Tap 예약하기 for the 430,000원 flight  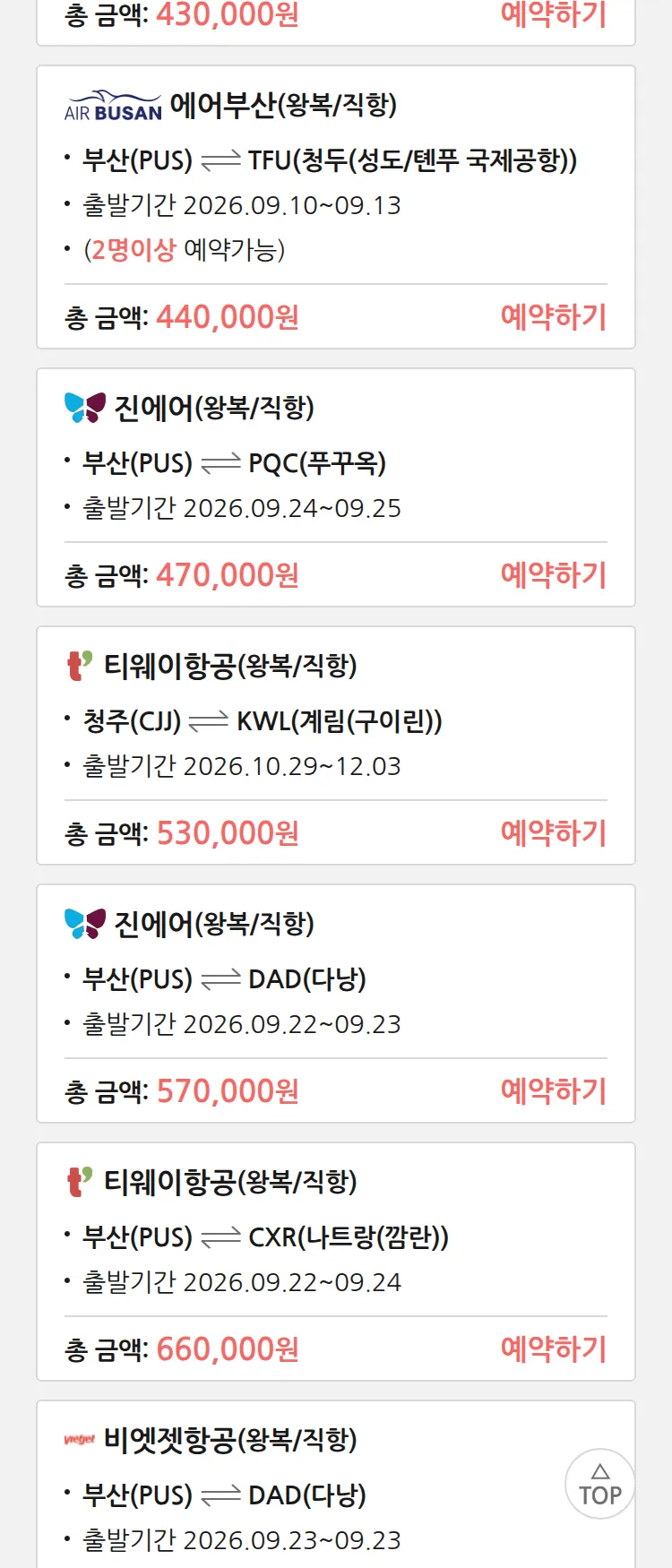(553, 13)
